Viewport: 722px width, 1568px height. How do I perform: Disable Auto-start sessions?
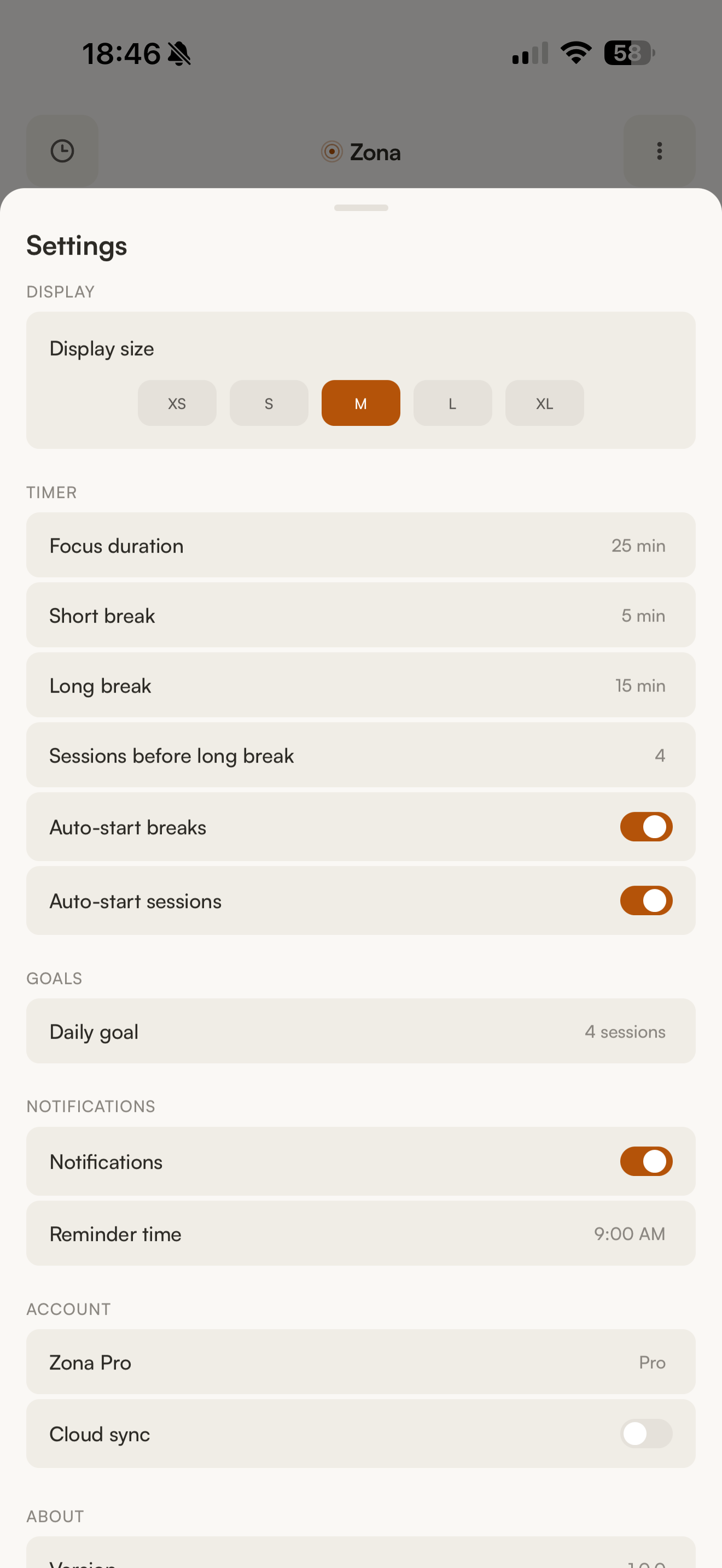(647, 900)
